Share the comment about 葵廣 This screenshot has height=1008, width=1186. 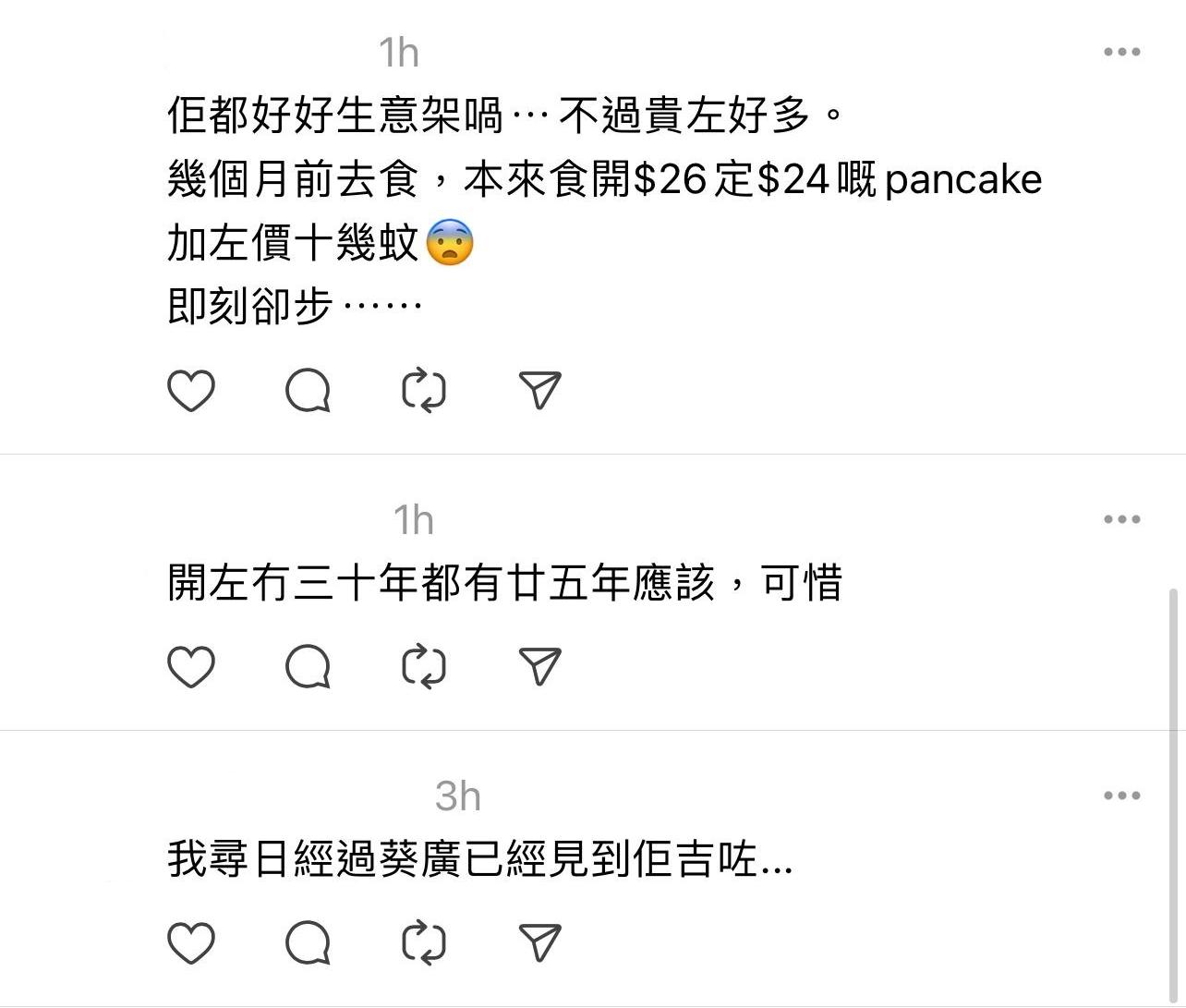point(540,942)
